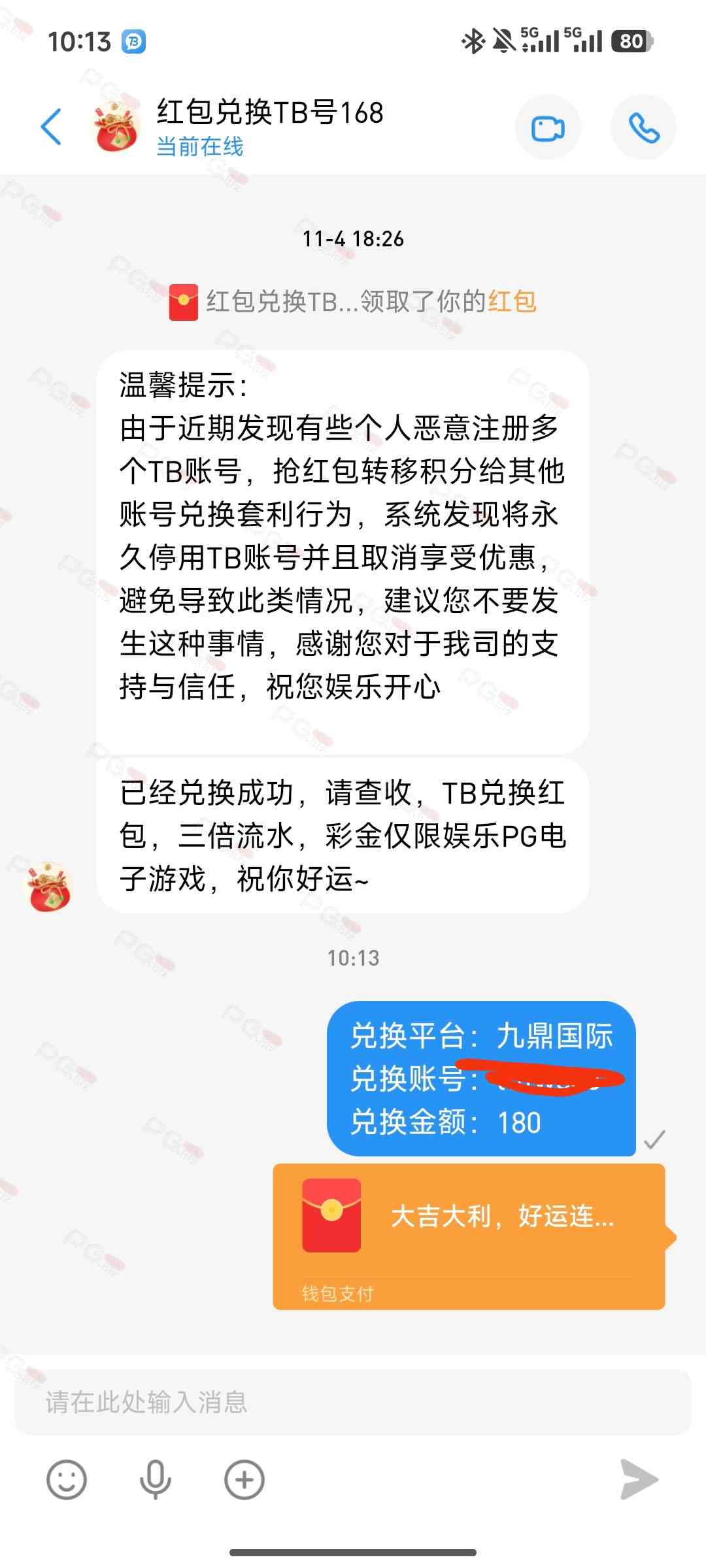Open the contact's avatar in the header

[x=115, y=127]
